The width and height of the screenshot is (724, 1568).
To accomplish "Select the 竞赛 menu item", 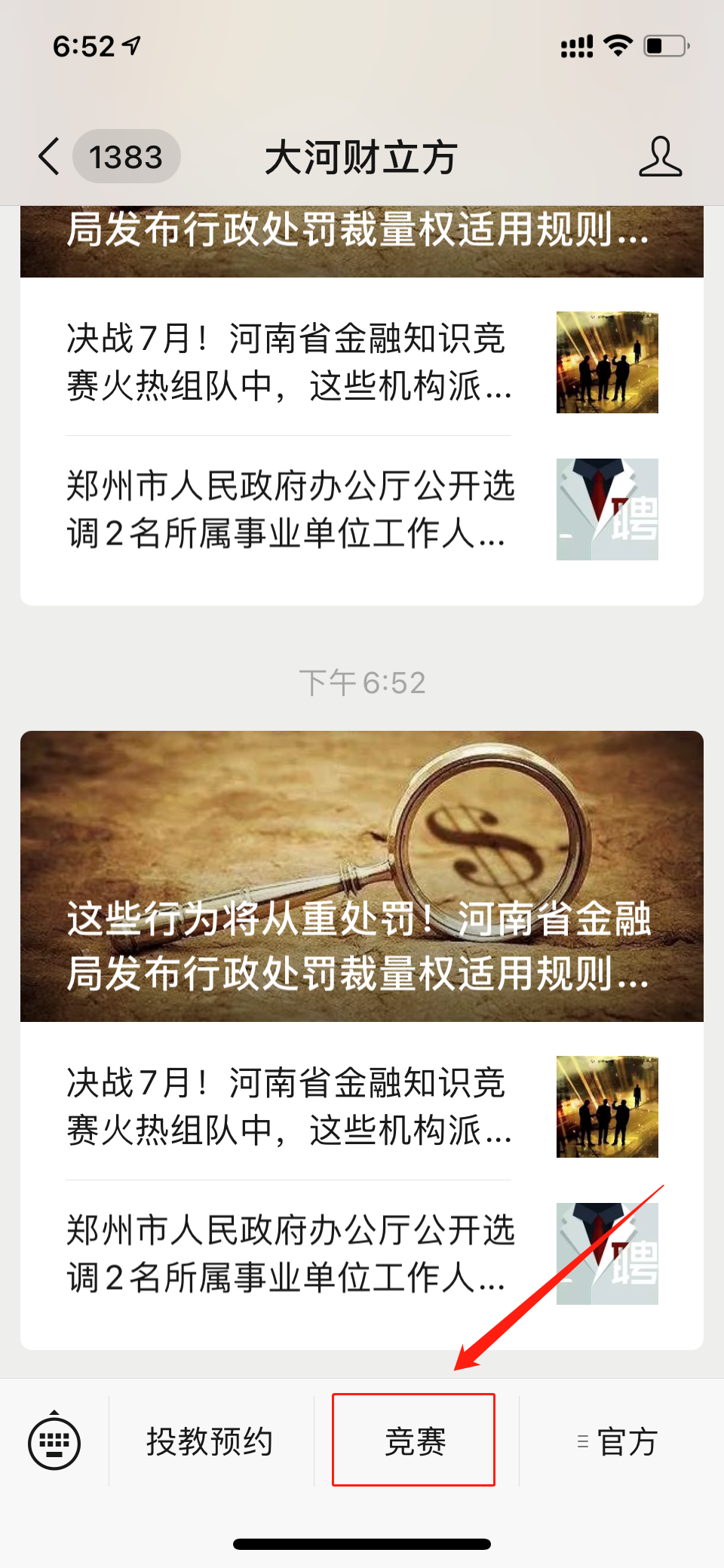I will pyautogui.click(x=414, y=1441).
